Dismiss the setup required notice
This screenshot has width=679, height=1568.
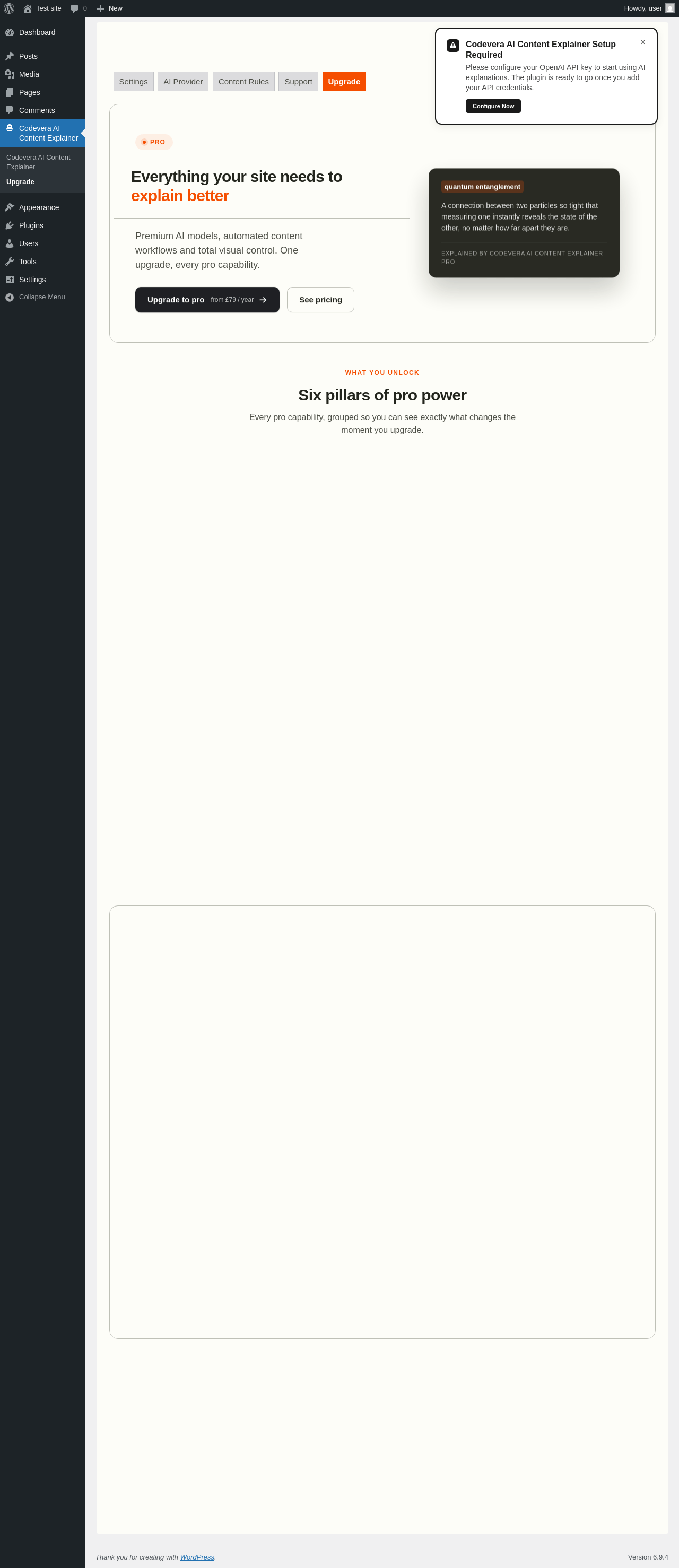tap(642, 42)
